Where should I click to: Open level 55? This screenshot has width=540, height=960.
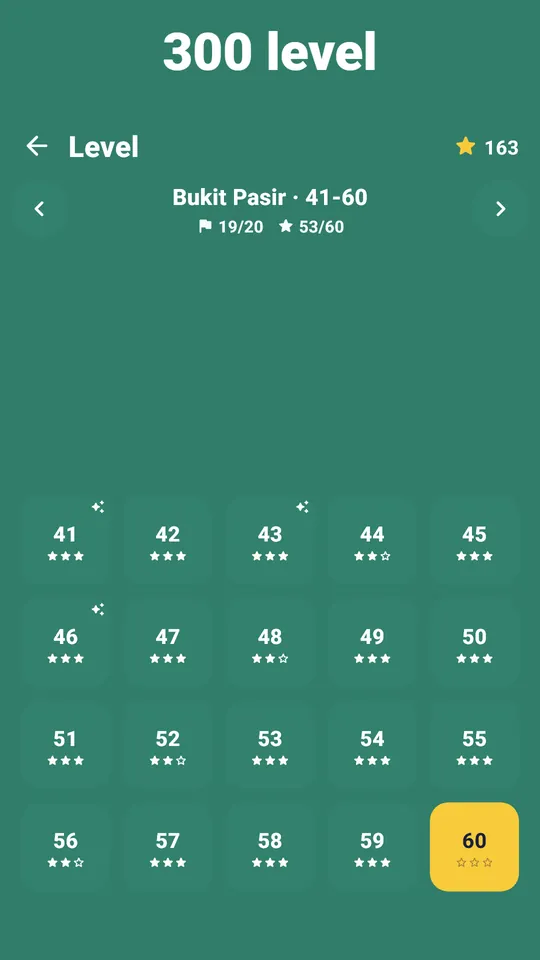474,745
